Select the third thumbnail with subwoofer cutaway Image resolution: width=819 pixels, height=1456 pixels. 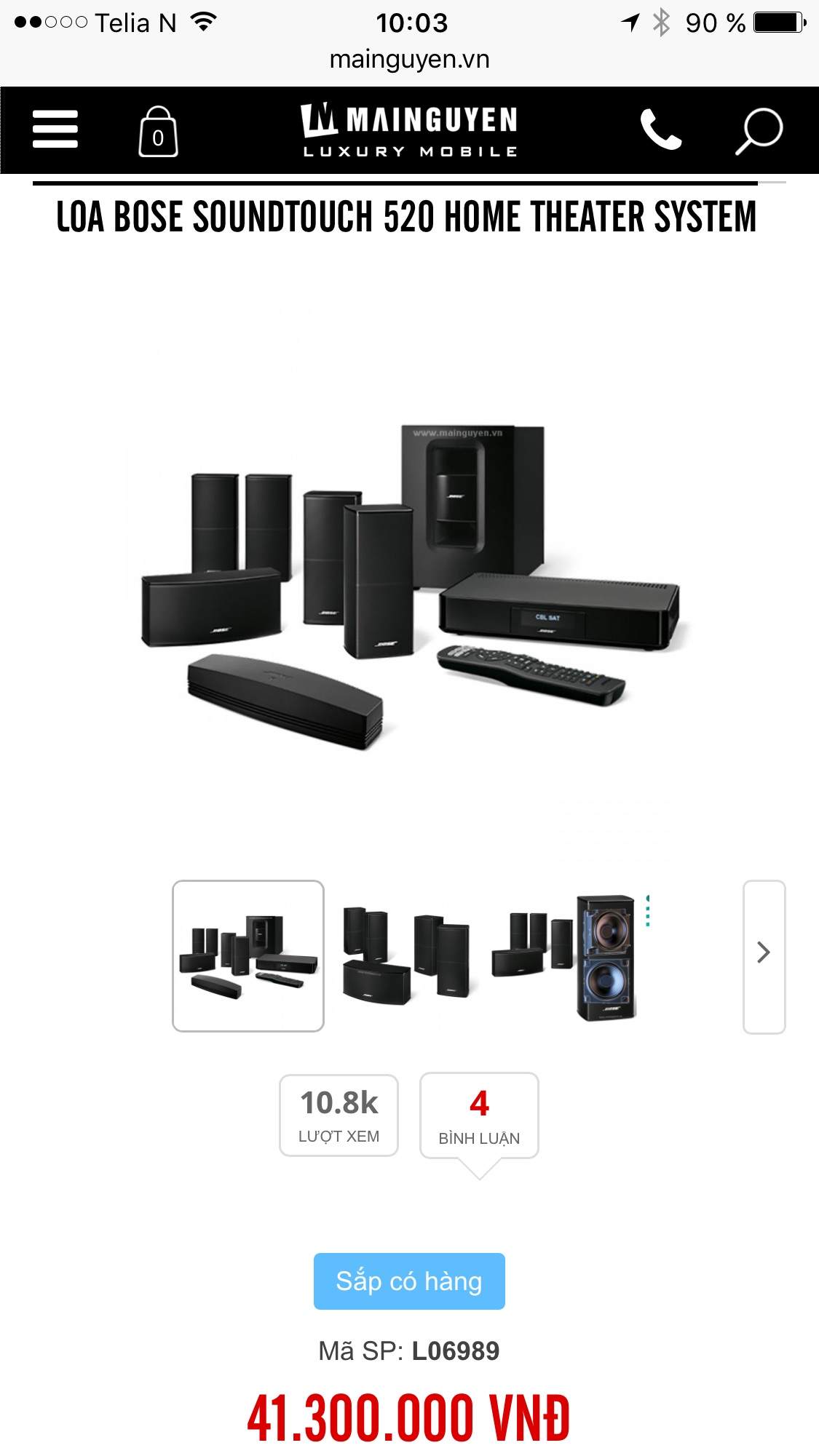pyautogui.click(x=565, y=956)
